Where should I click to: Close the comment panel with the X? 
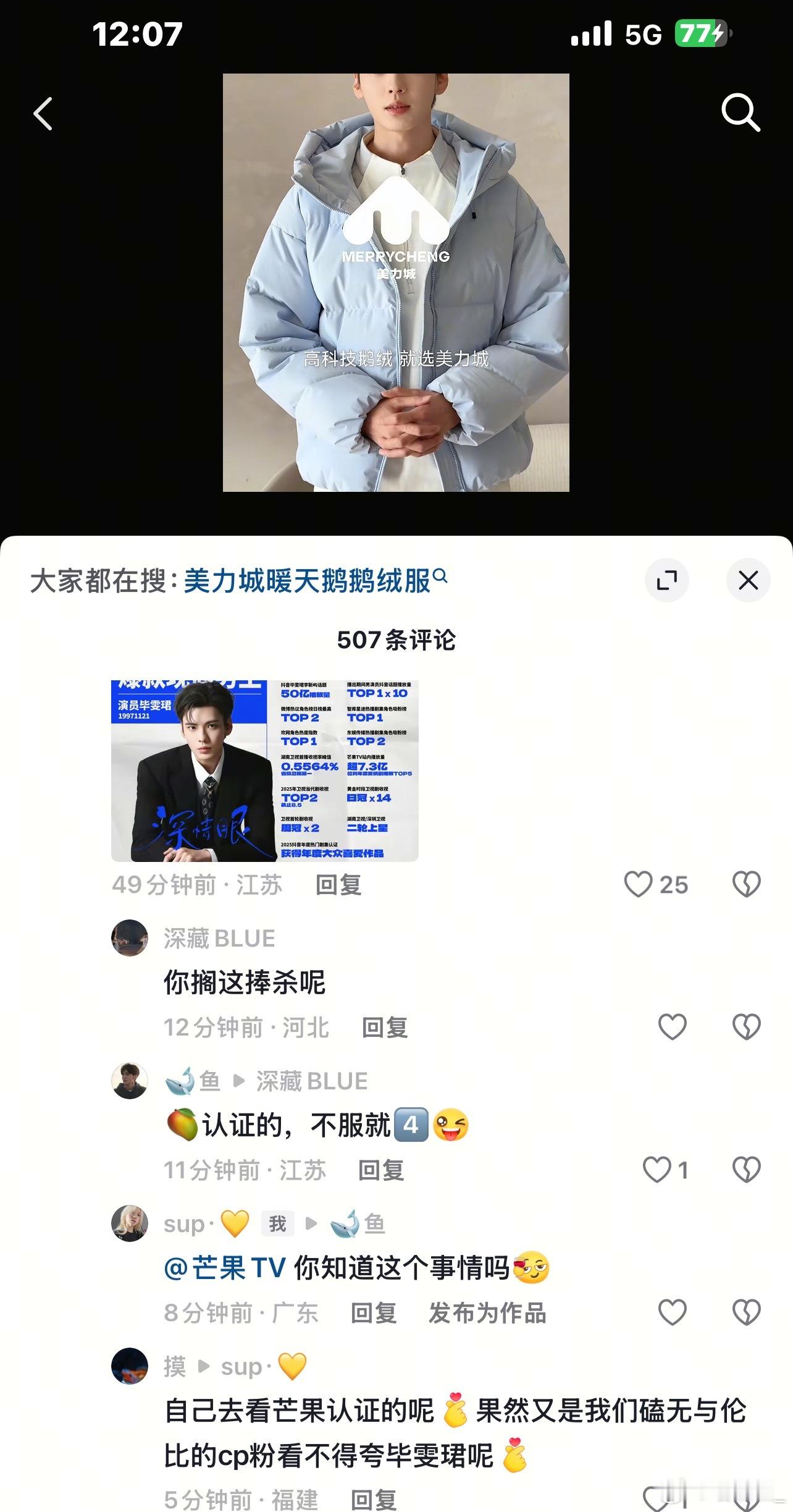(x=748, y=581)
